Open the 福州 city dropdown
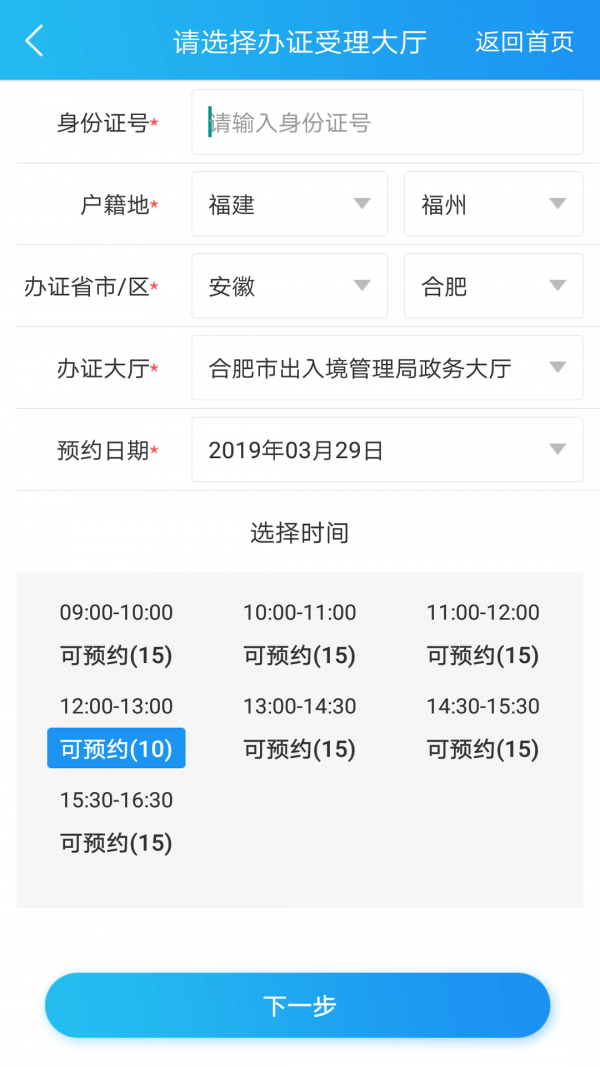The width and height of the screenshot is (600, 1067). pyautogui.click(x=493, y=205)
